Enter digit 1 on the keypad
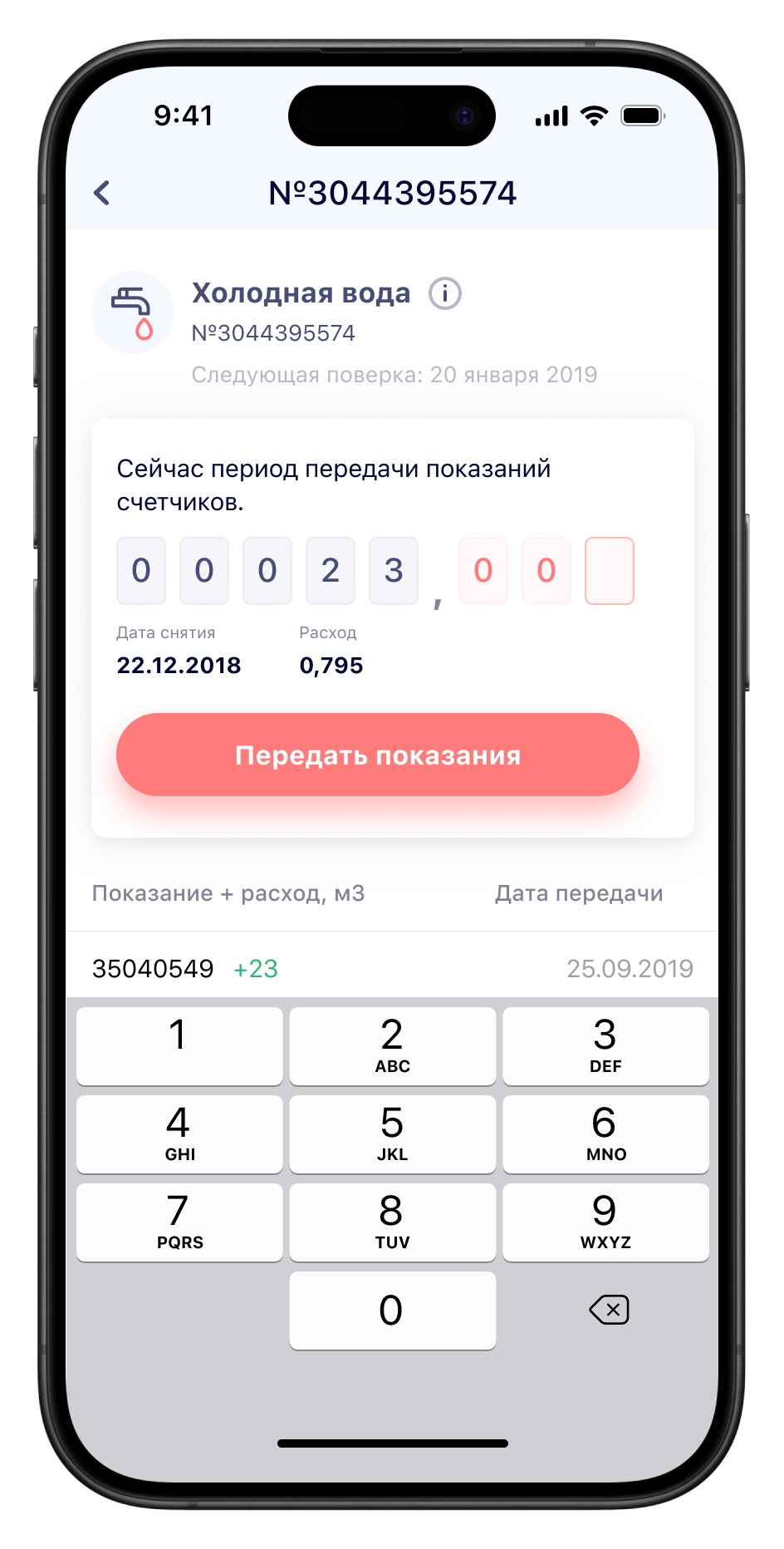This screenshot has height=1549, width=784. [x=179, y=1045]
